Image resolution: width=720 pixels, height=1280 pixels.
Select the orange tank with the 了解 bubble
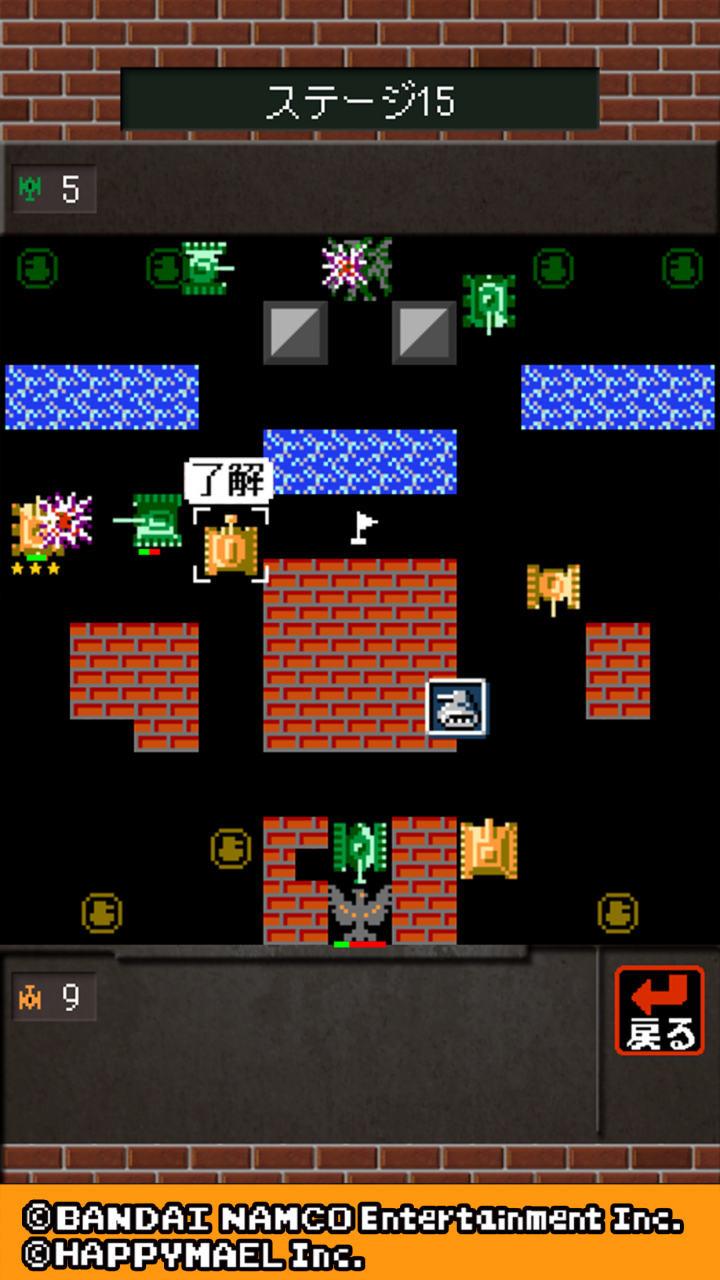click(x=231, y=546)
